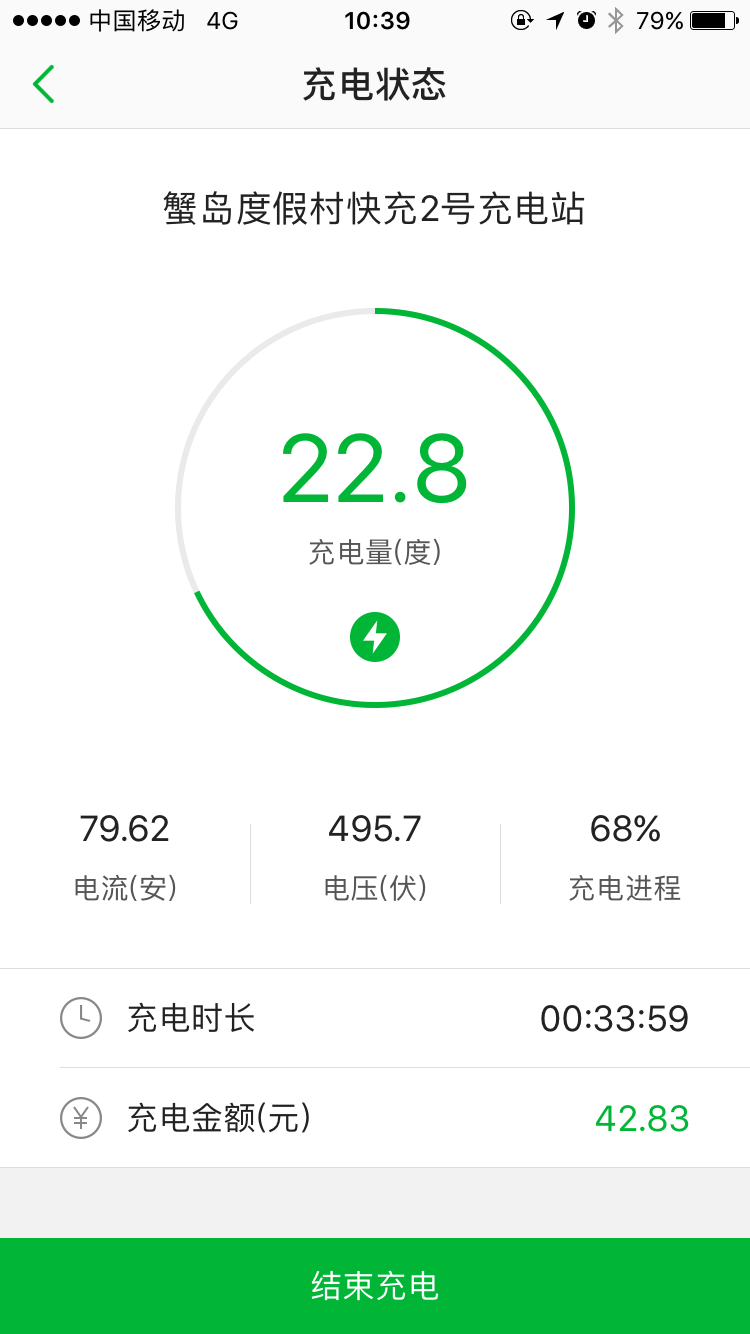Screen dimensions: 750x1334
Task: Go back using the green arrow
Action: (x=43, y=84)
